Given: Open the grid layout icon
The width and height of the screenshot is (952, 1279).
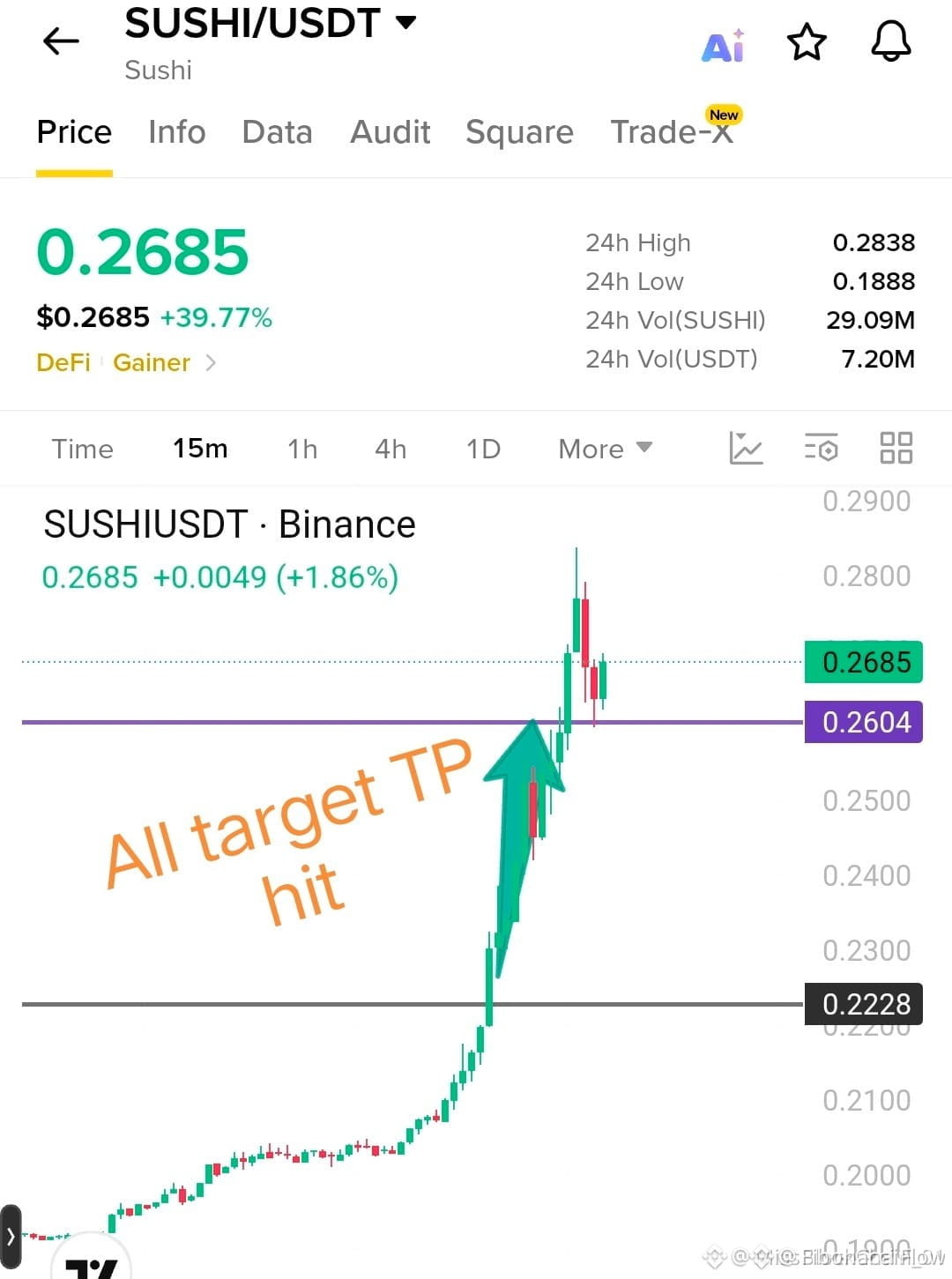Looking at the screenshot, I should [896, 448].
